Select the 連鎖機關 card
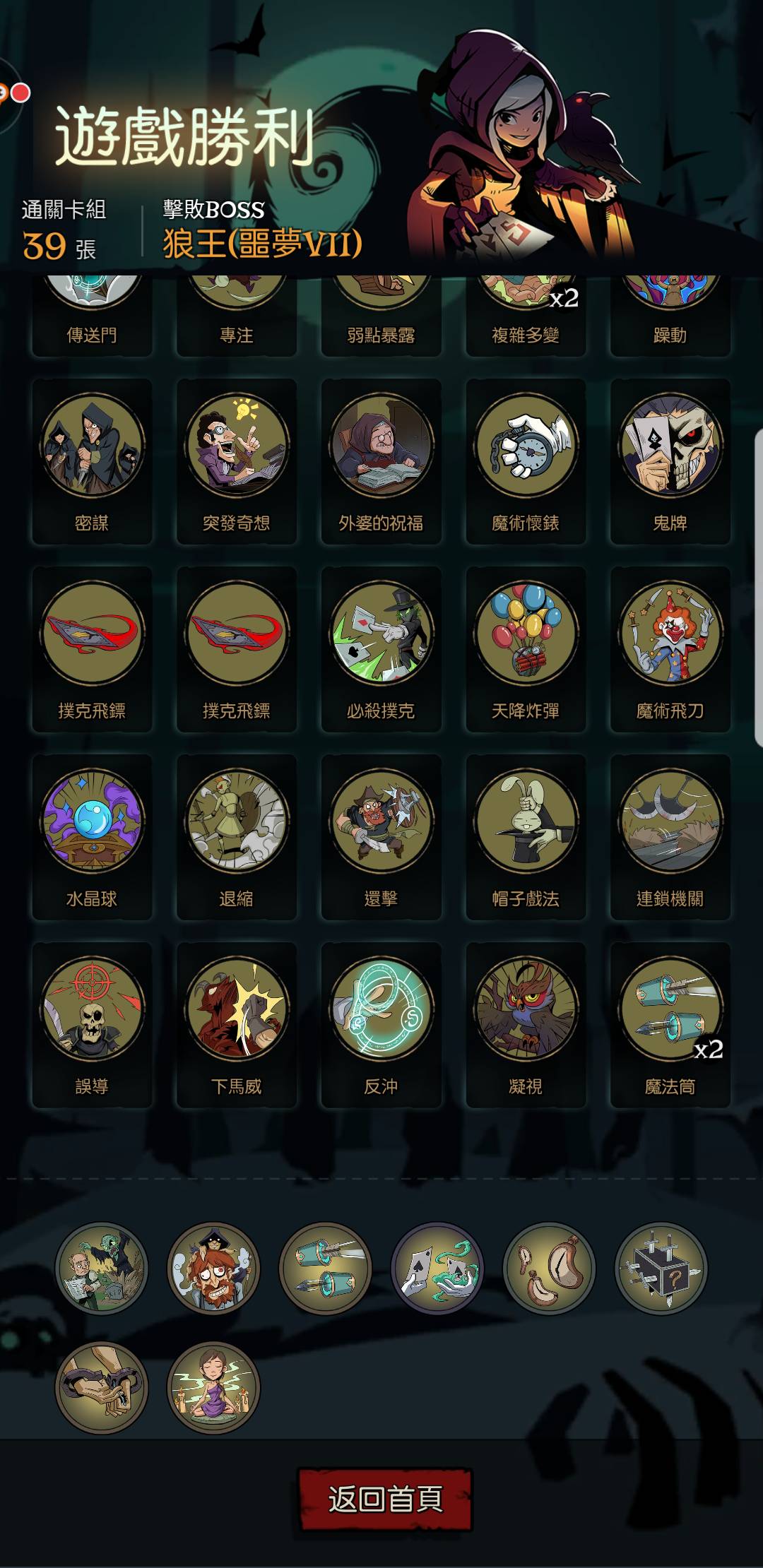Viewport: 763px width, 1568px height. [x=670, y=836]
